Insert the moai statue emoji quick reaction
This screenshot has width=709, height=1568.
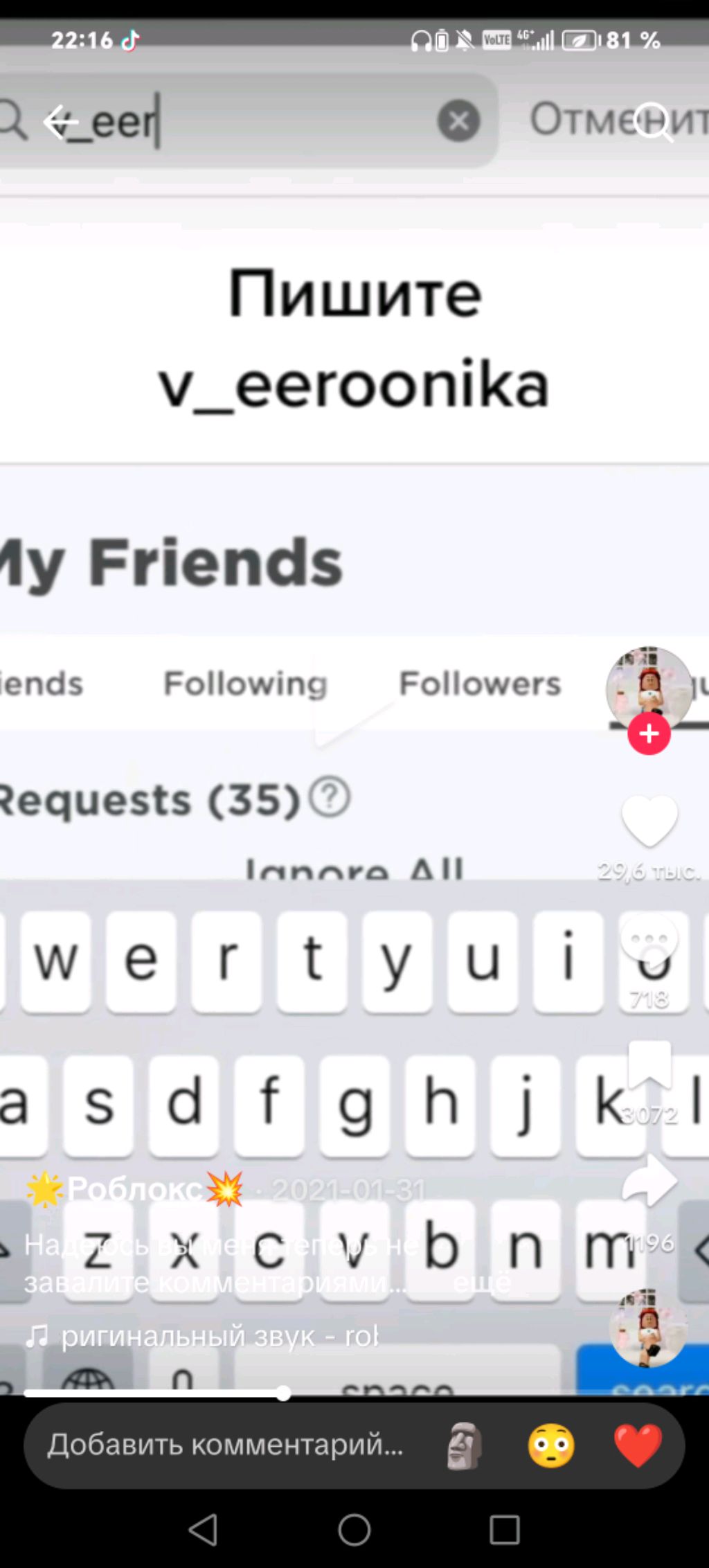(x=464, y=1445)
